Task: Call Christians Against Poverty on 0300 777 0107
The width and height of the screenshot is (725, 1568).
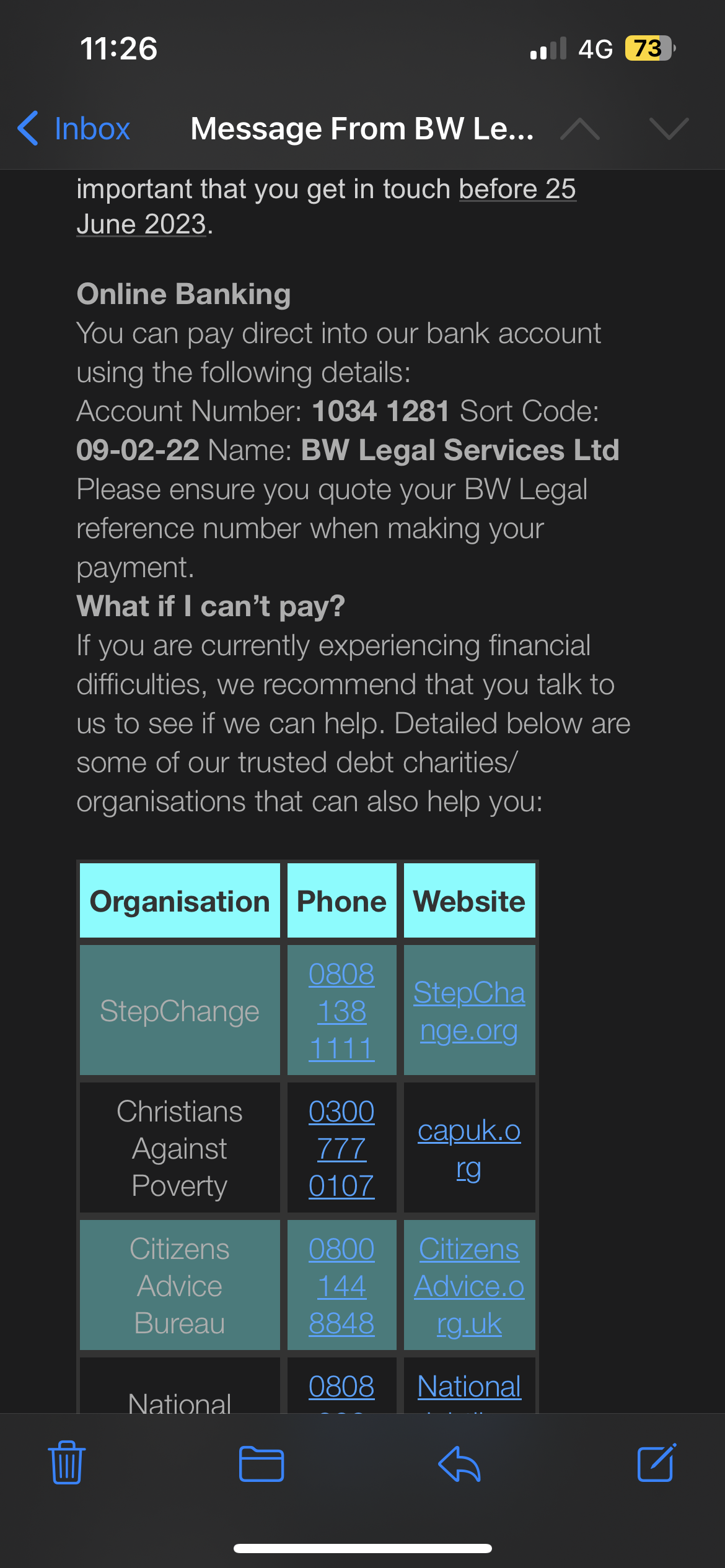Action: click(341, 1149)
